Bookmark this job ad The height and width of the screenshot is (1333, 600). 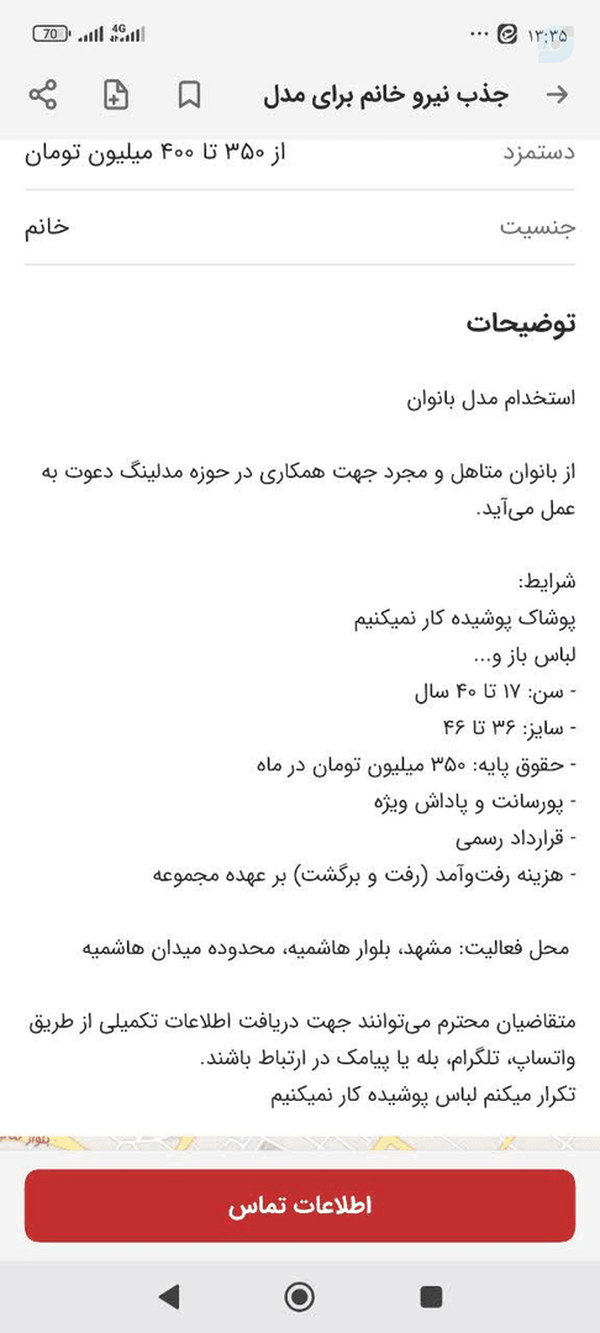(x=189, y=95)
